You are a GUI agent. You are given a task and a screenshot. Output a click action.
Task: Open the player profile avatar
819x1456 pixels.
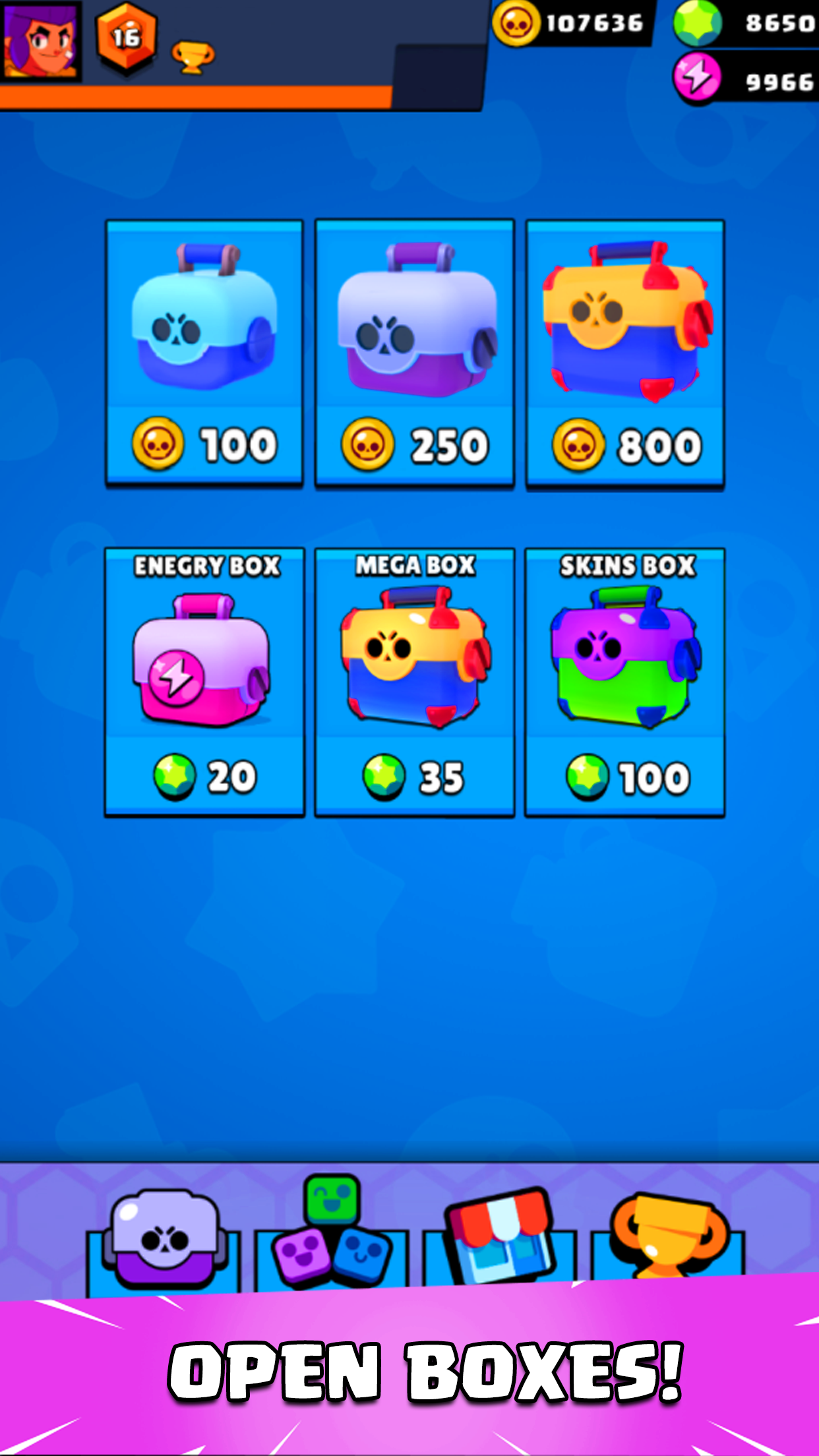point(41,41)
